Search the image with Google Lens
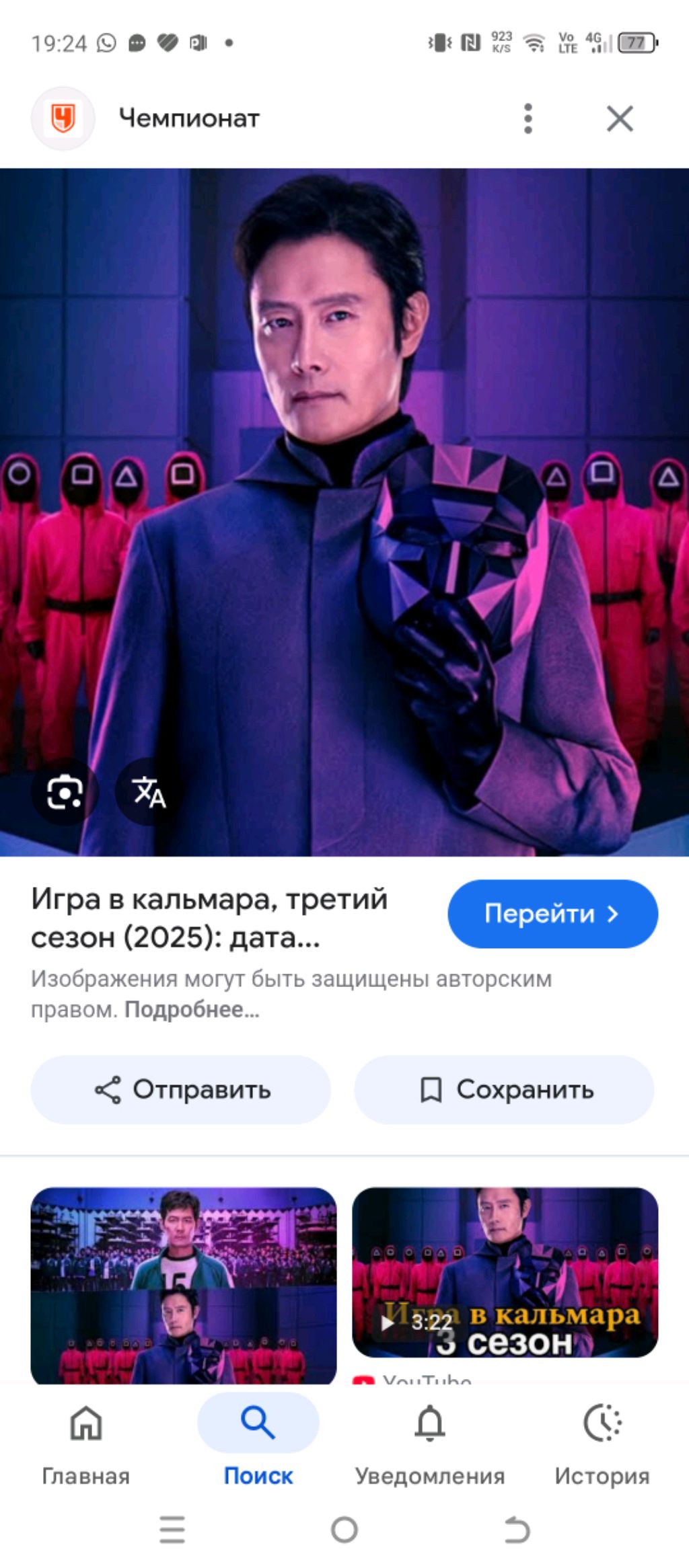This screenshot has height=1568, width=689. click(x=64, y=792)
